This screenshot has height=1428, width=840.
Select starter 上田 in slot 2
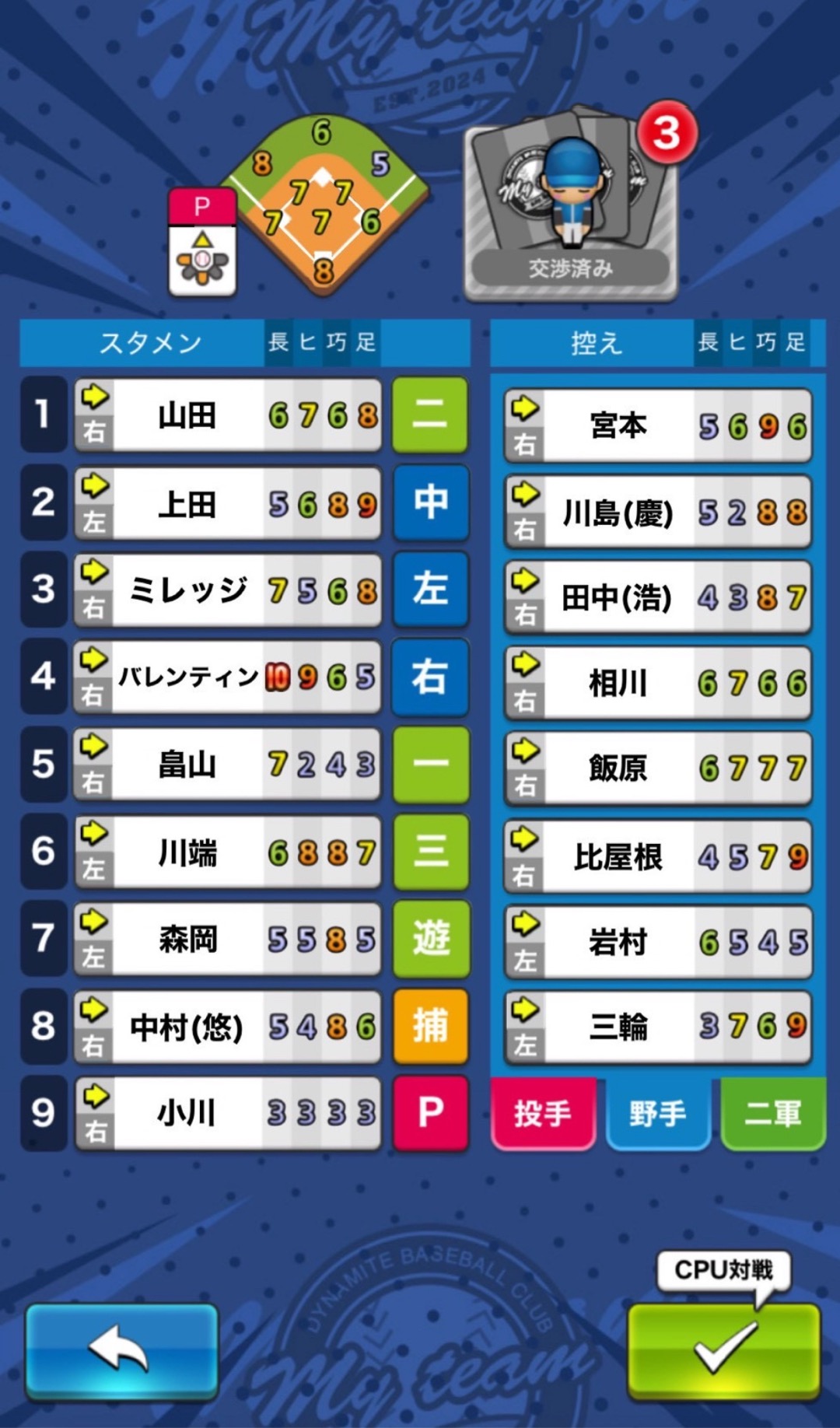tap(227, 504)
